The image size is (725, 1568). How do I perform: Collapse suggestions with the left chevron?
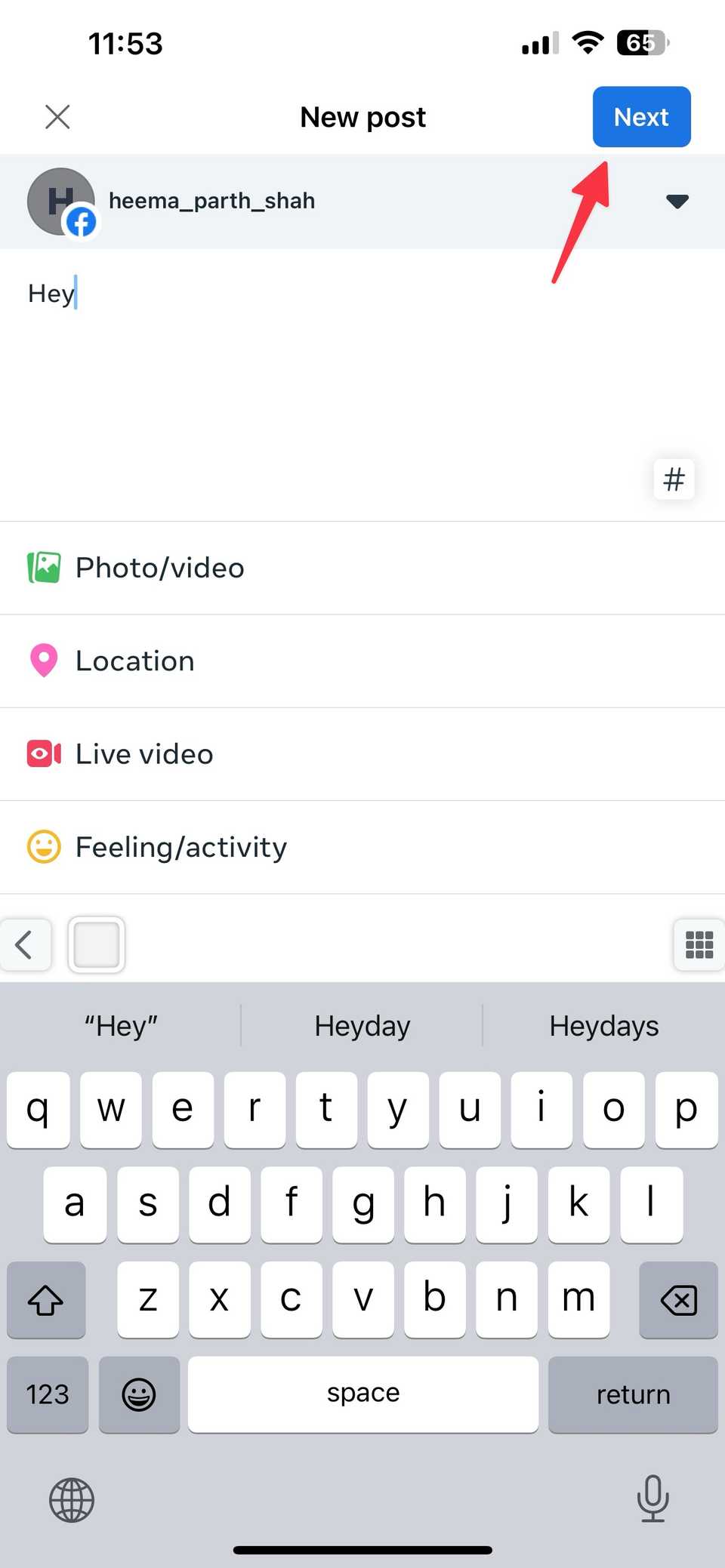click(x=26, y=944)
